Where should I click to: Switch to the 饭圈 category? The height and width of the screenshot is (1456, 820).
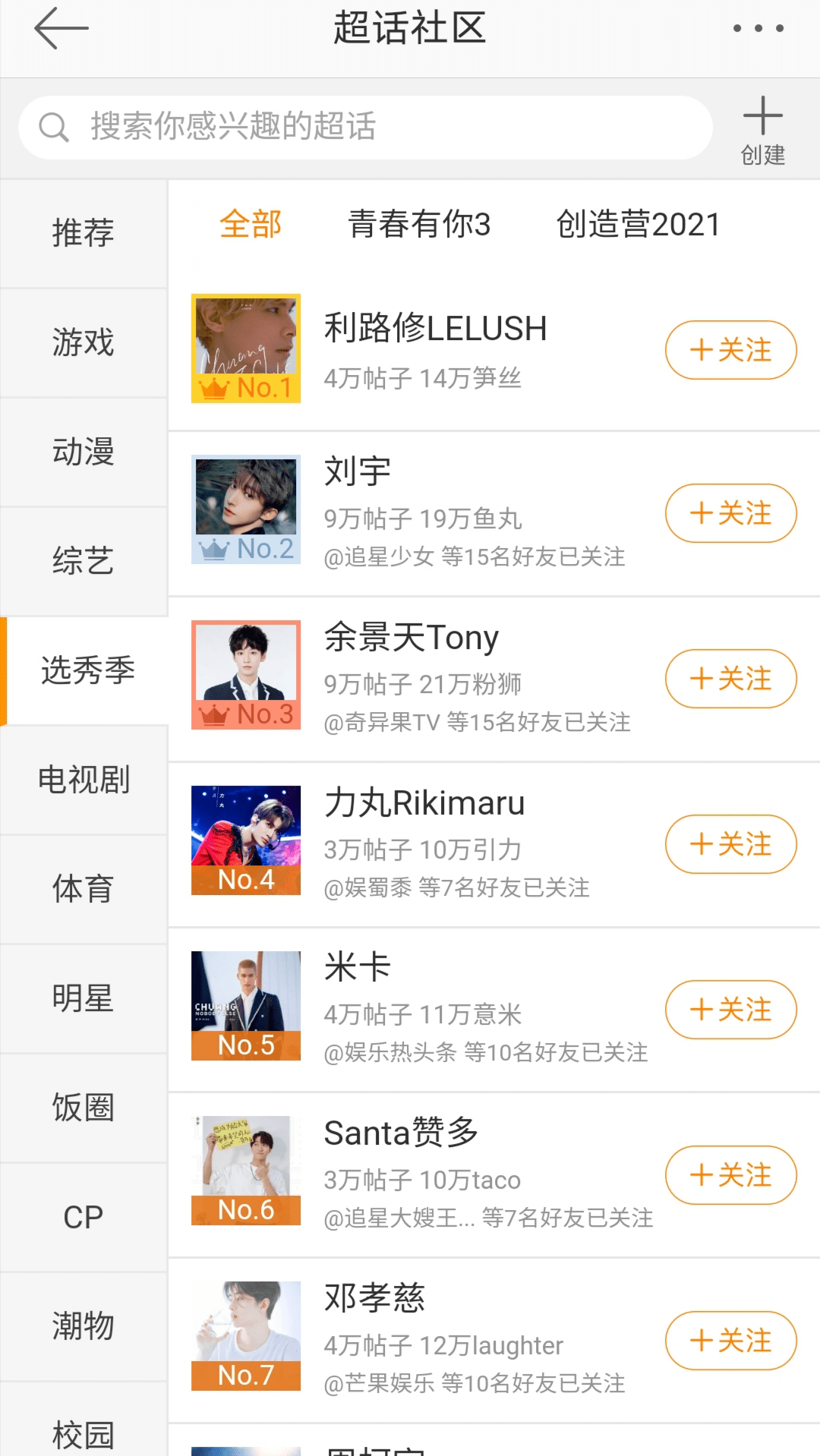click(84, 1108)
